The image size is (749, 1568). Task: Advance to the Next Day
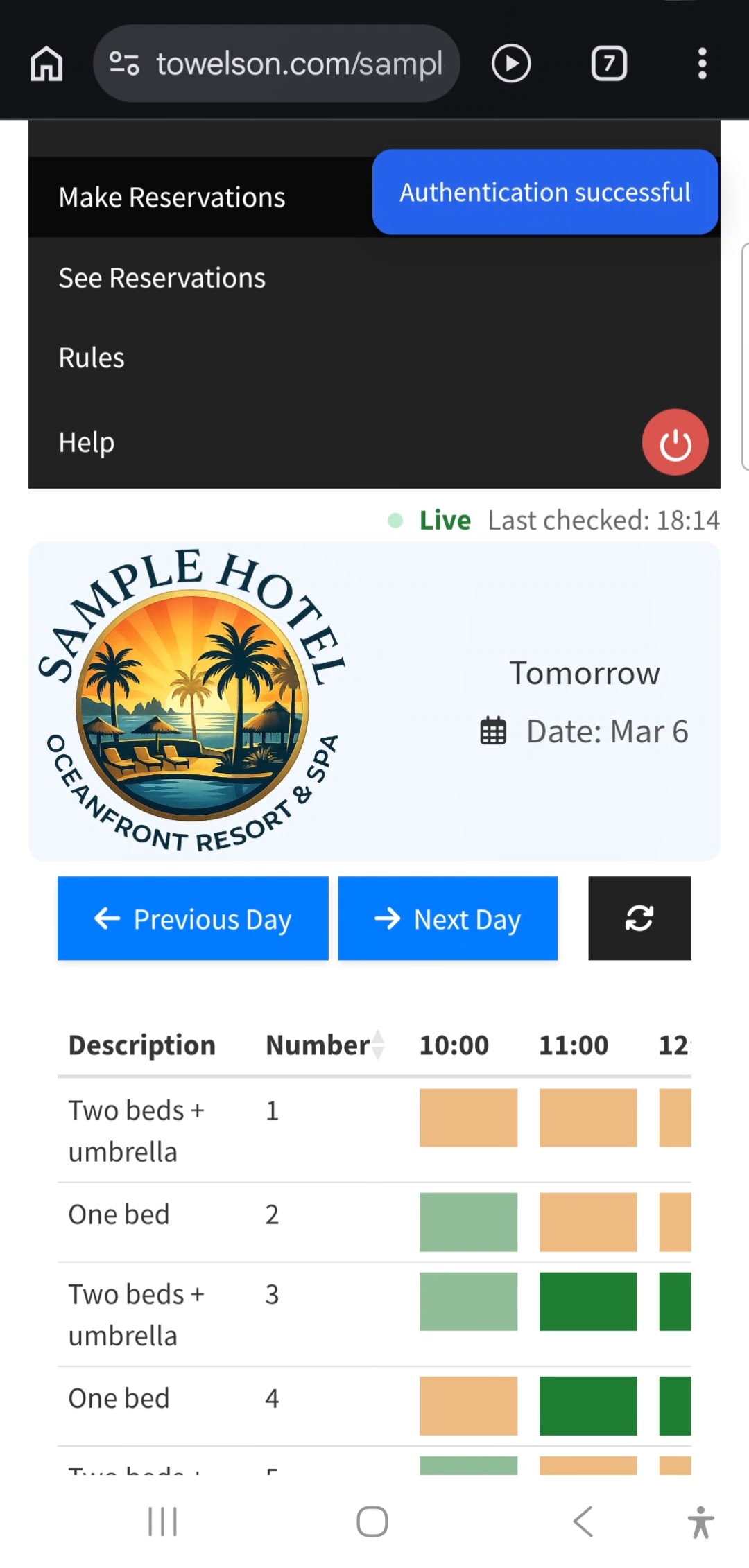[x=447, y=918]
